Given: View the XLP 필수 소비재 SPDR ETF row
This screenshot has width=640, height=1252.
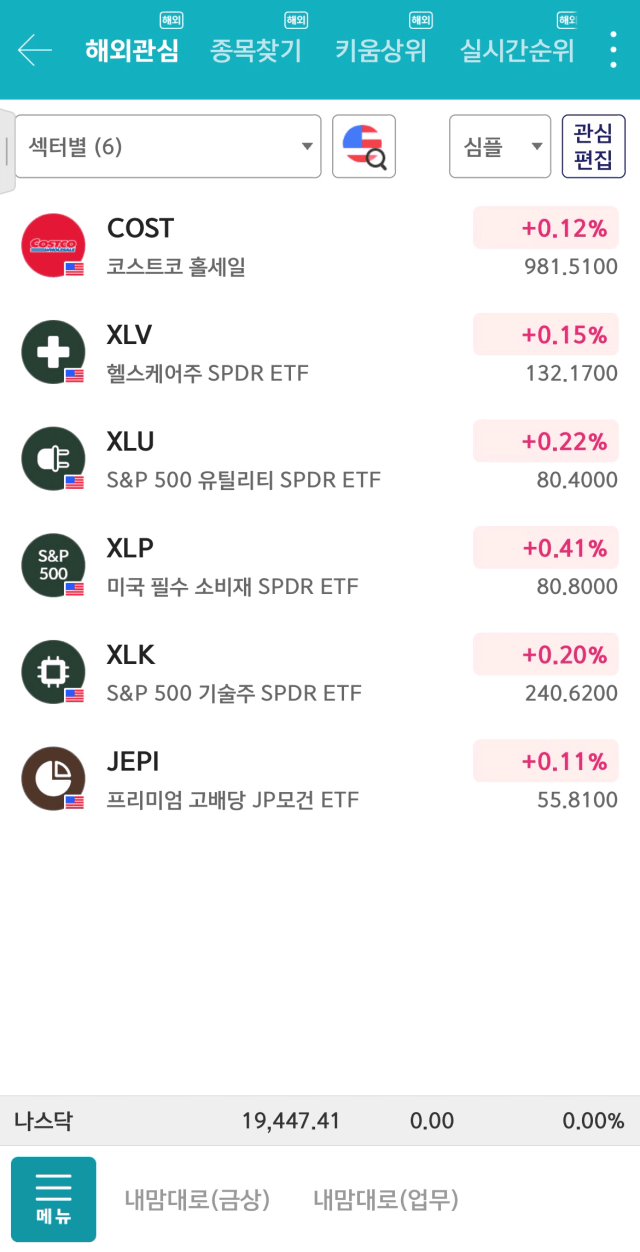Looking at the screenshot, I should (320, 566).
